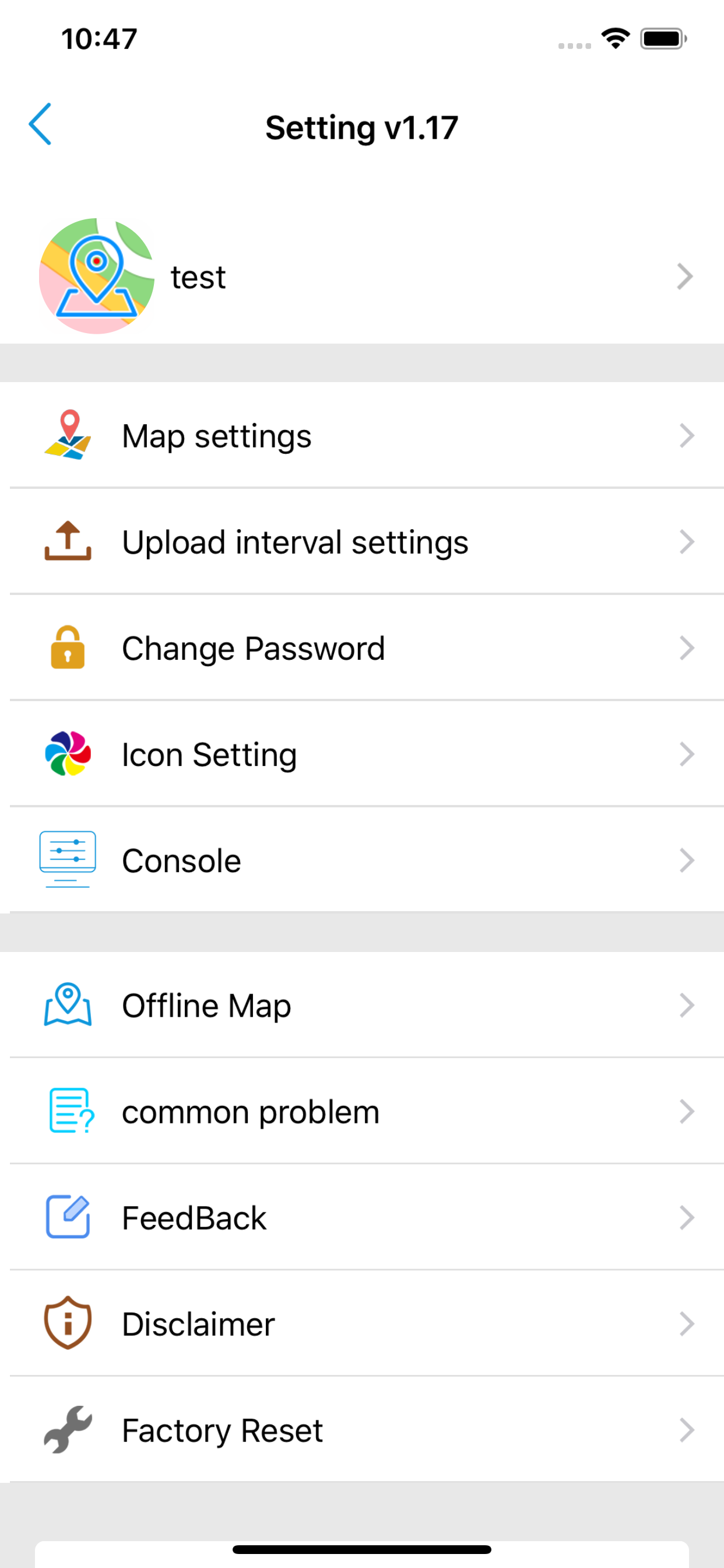Viewport: 724px width, 1568px height.
Task: Click the Change Password lock icon
Action: (68, 647)
